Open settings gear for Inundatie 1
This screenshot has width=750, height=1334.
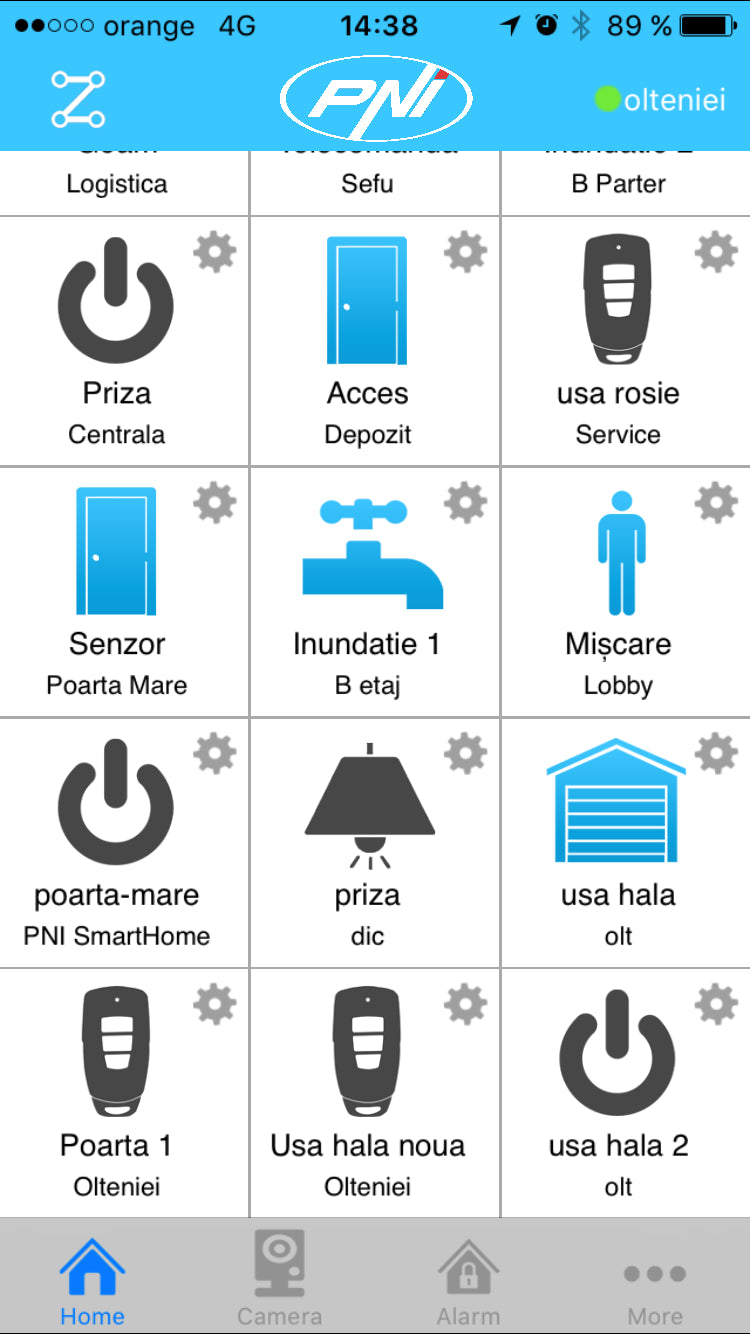pyautogui.click(x=465, y=502)
